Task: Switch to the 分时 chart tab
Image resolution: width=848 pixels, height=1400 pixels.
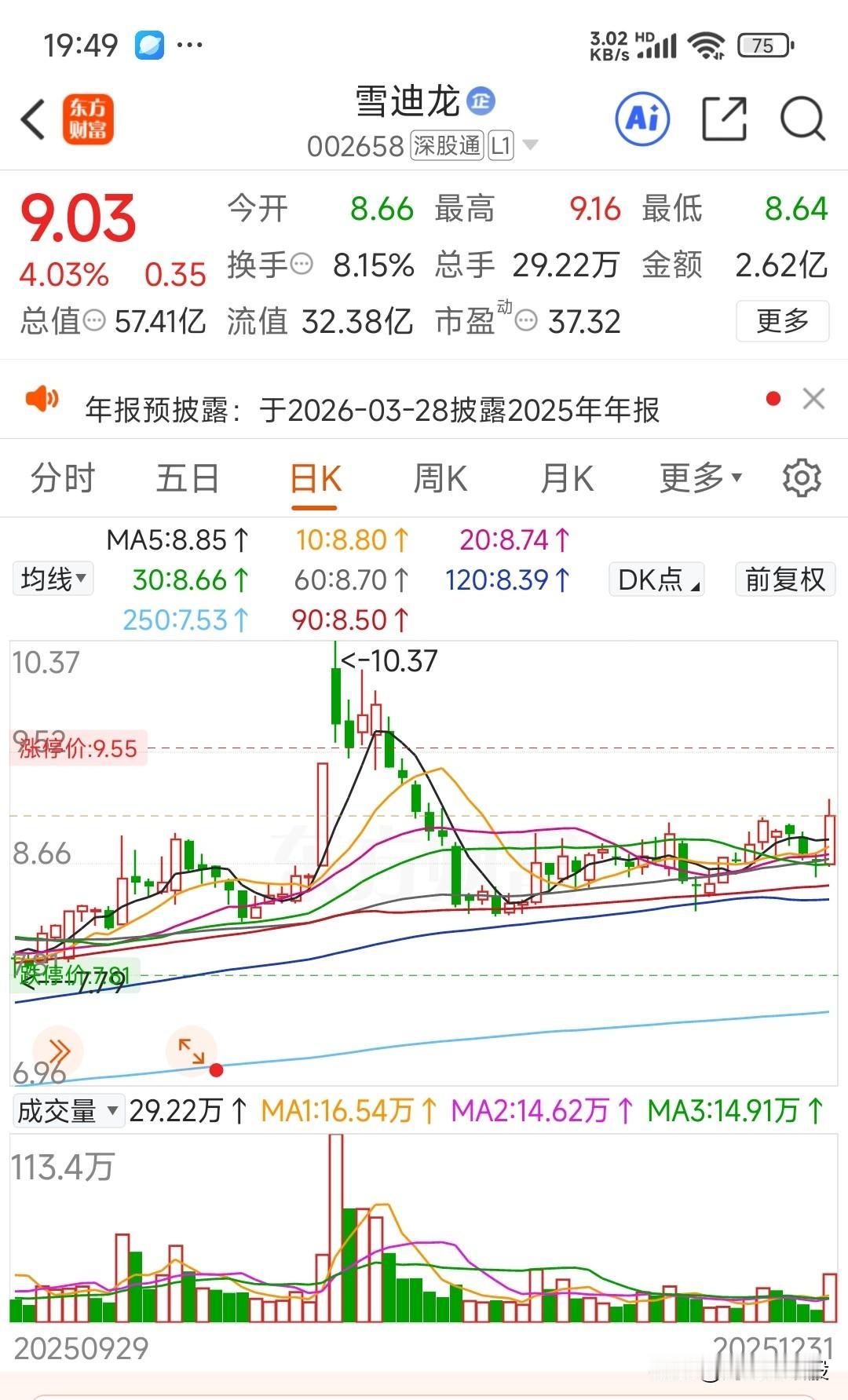Action: (63, 478)
